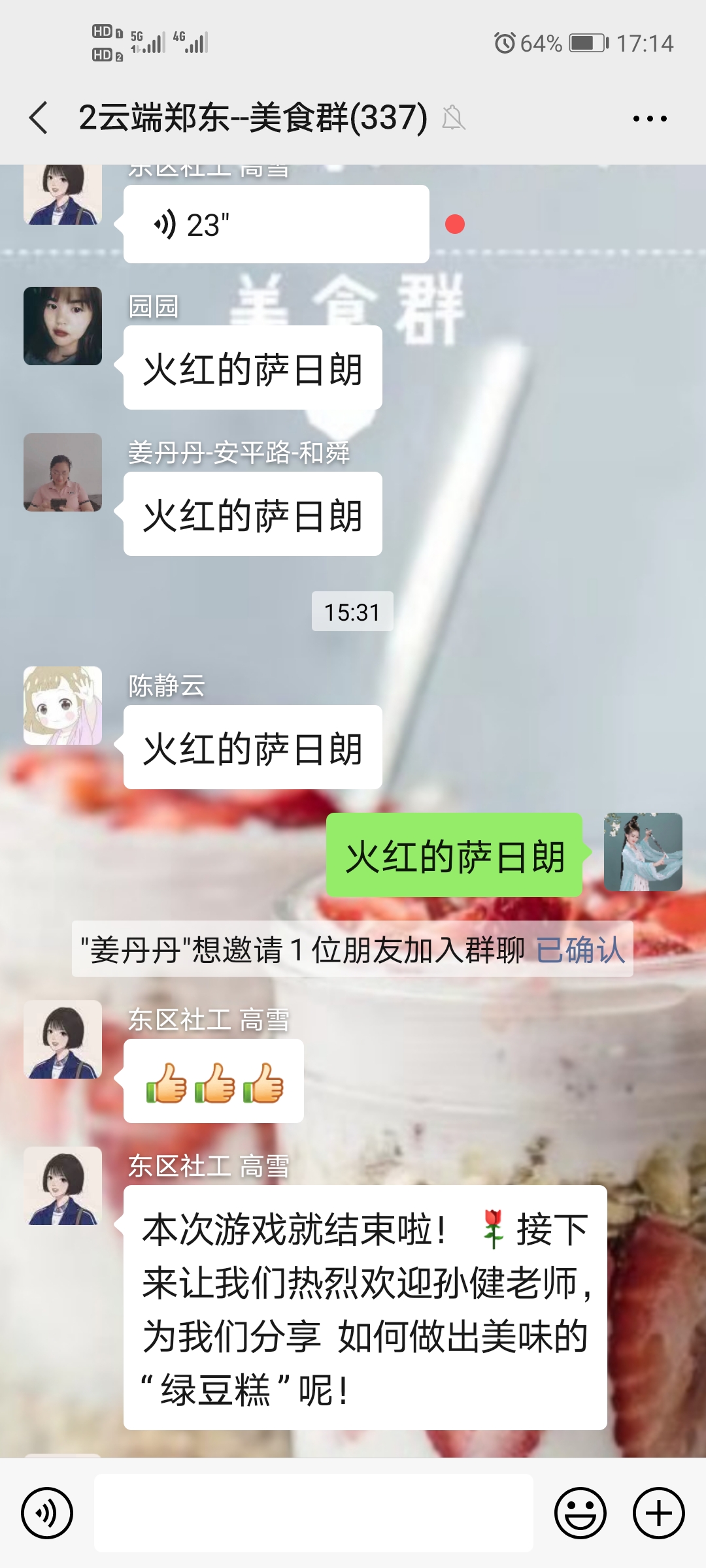
Task: Open 东区社工 高雪's avatar beside thumbs-up message
Action: click(x=63, y=1039)
